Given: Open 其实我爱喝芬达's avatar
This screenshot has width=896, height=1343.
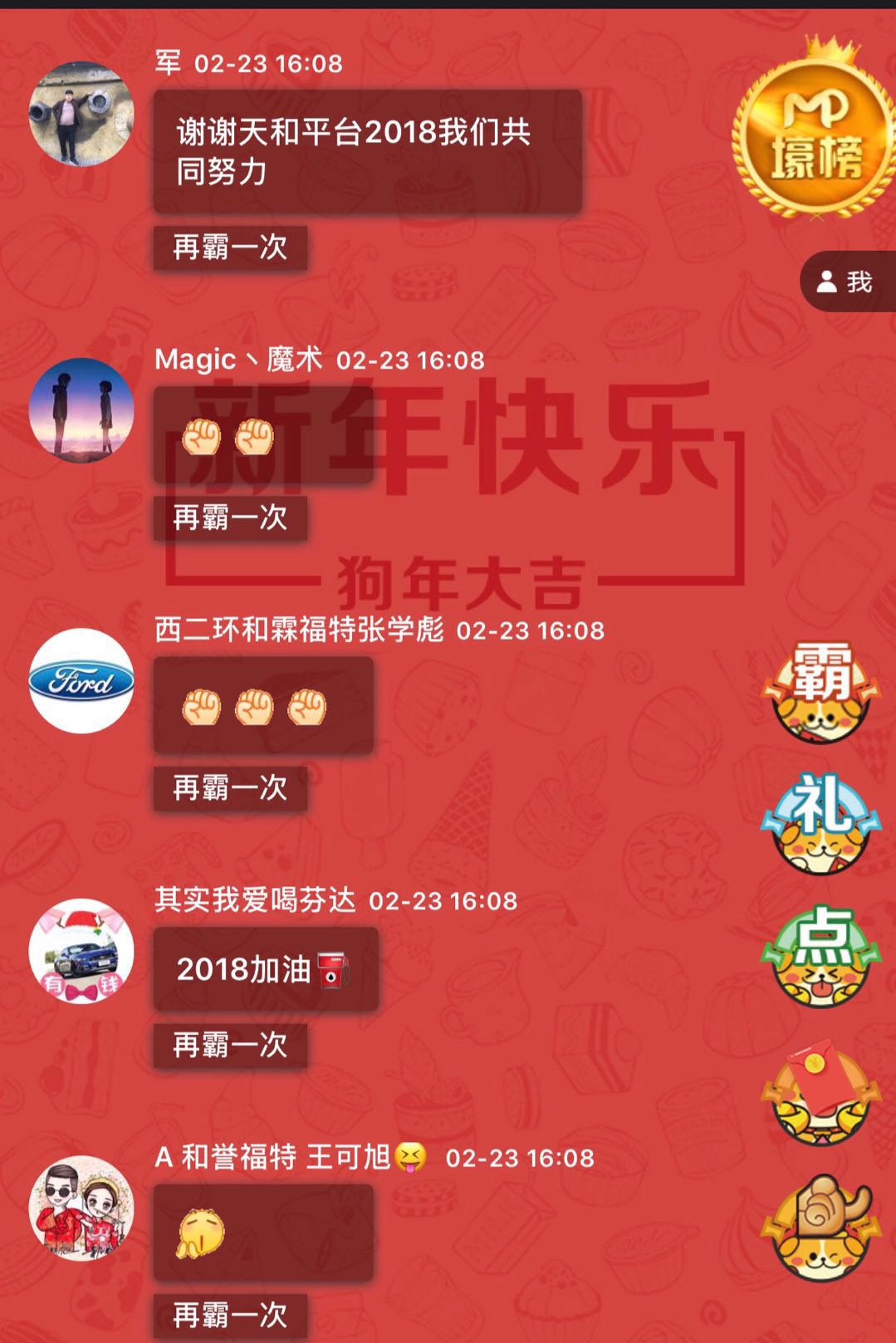Looking at the screenshot, I should click(81, 951).
